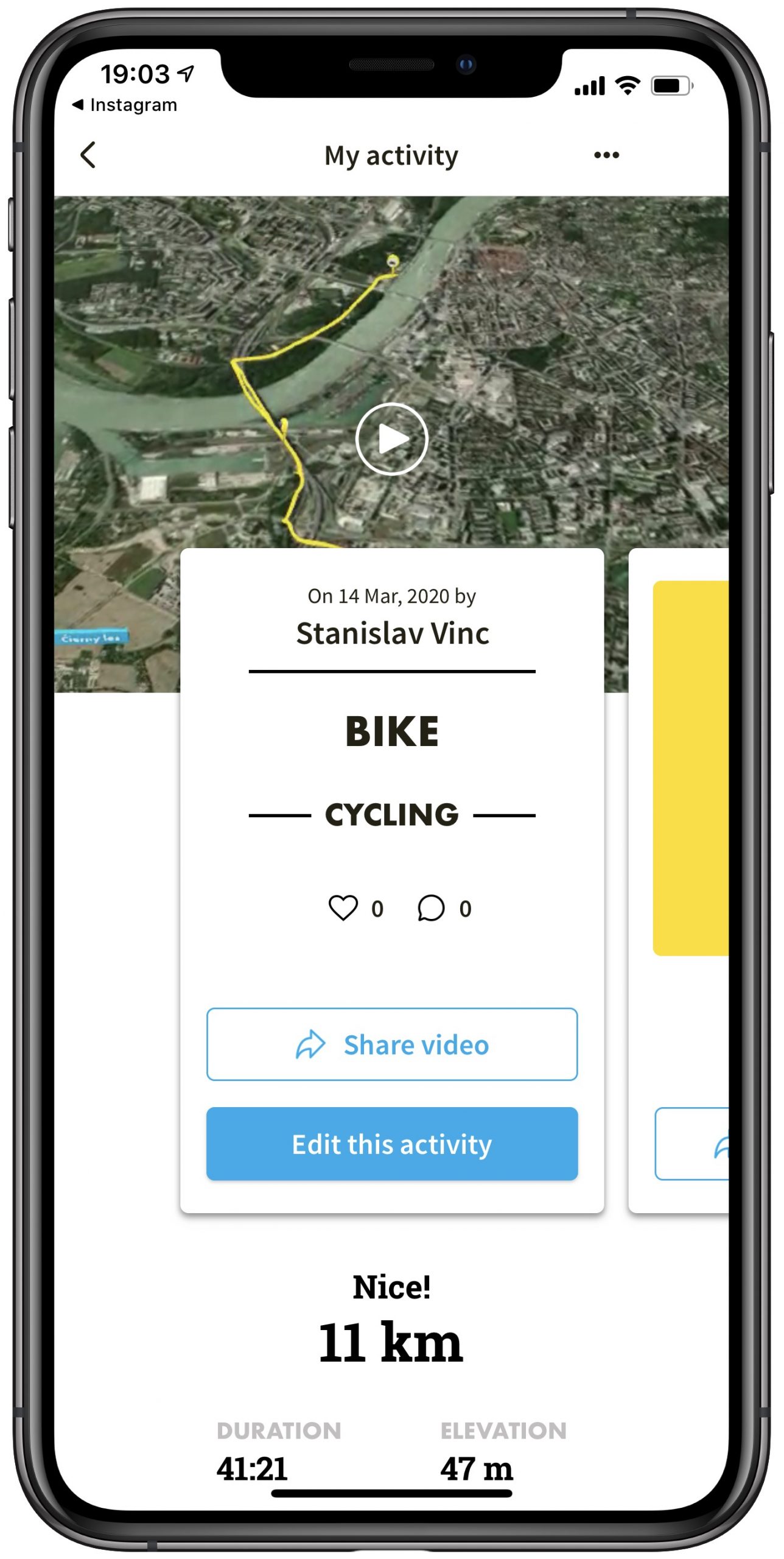Like this cycling activity
The width and height of the screenshot is (784, 1559).
pos(343,908)
